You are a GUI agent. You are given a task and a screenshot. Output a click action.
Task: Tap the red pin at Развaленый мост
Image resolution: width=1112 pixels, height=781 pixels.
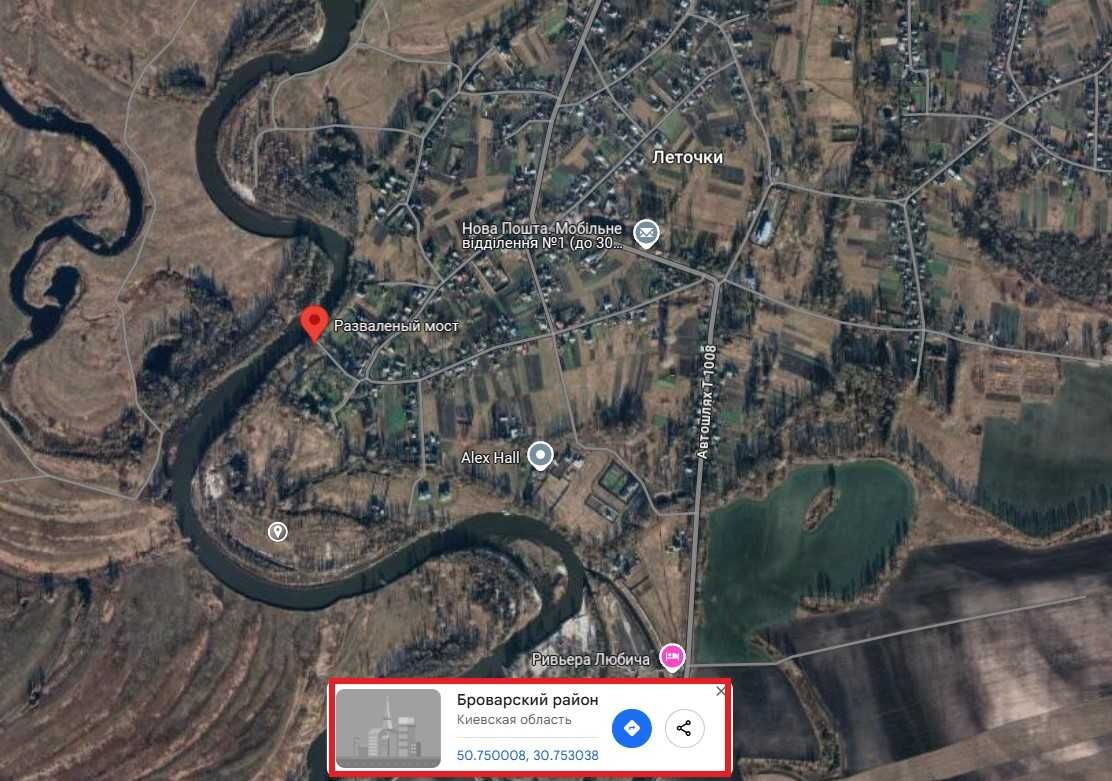315,323
